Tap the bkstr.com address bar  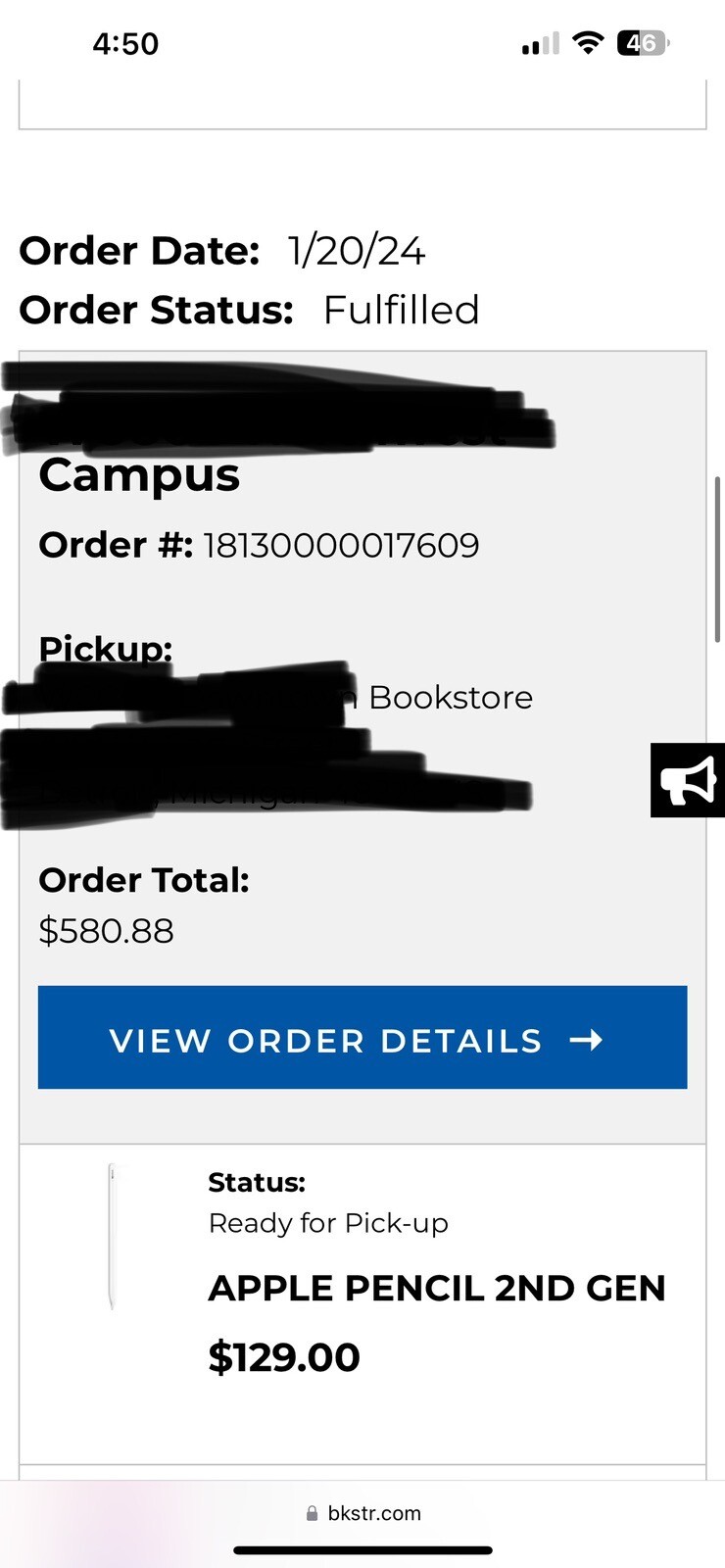point(363,1513)
